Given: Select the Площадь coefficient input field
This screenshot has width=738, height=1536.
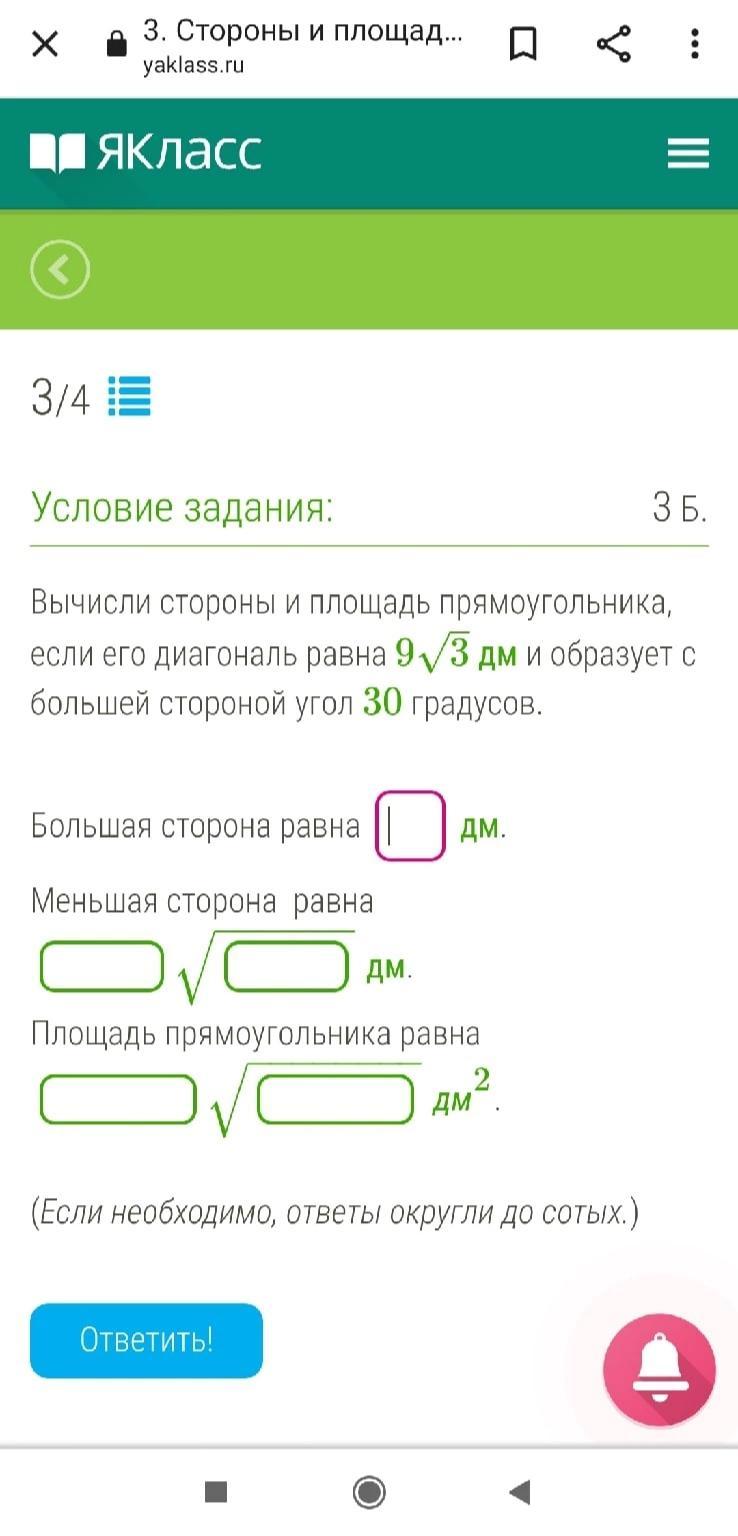Looking at the screenshot, I should (118, 1099).
